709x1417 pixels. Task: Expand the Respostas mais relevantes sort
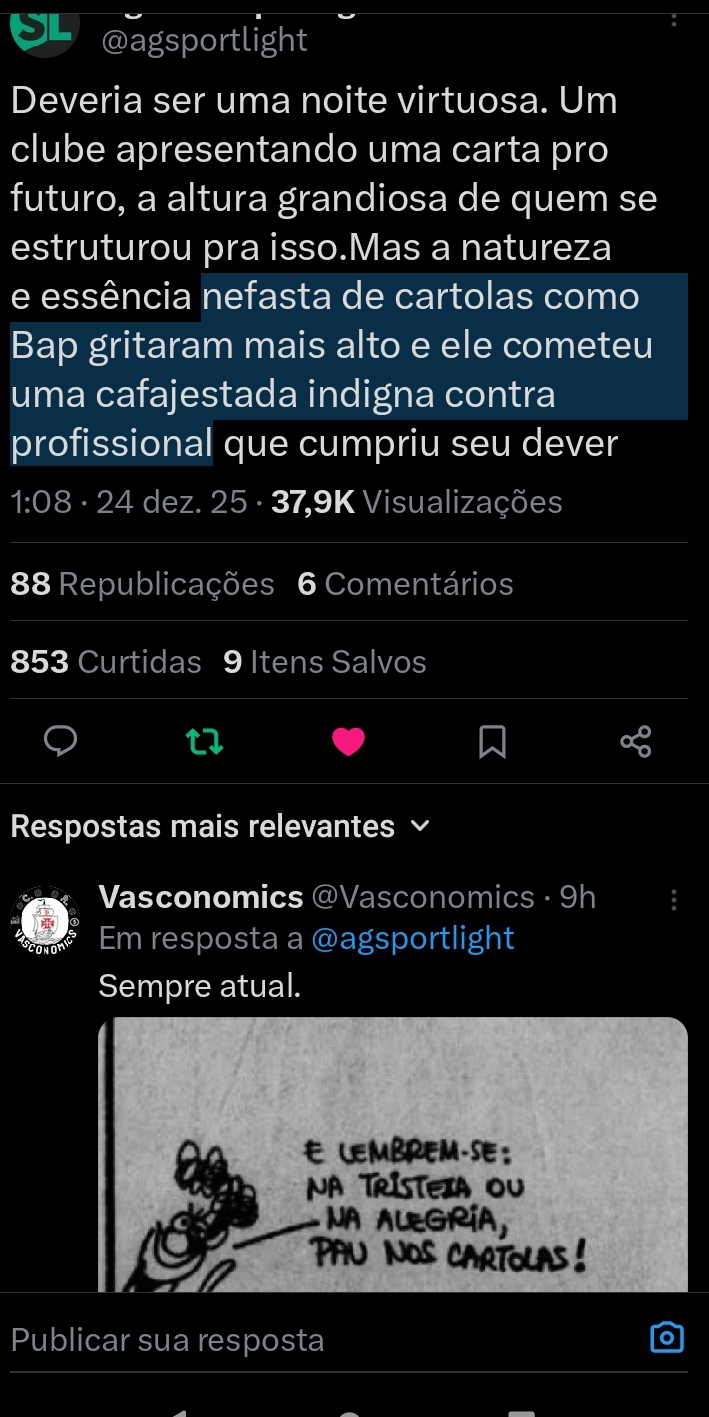click(x=220, y=827)
